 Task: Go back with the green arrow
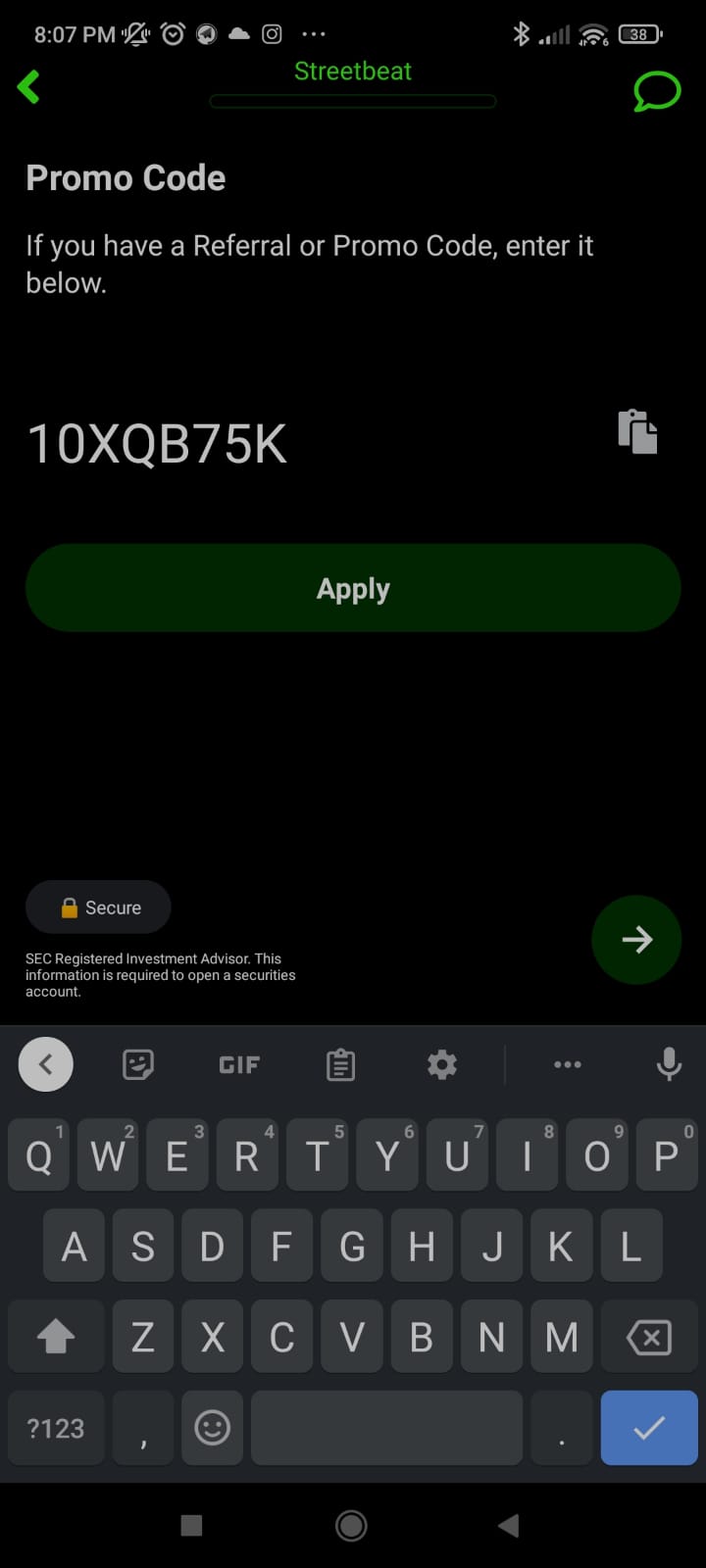29,87
